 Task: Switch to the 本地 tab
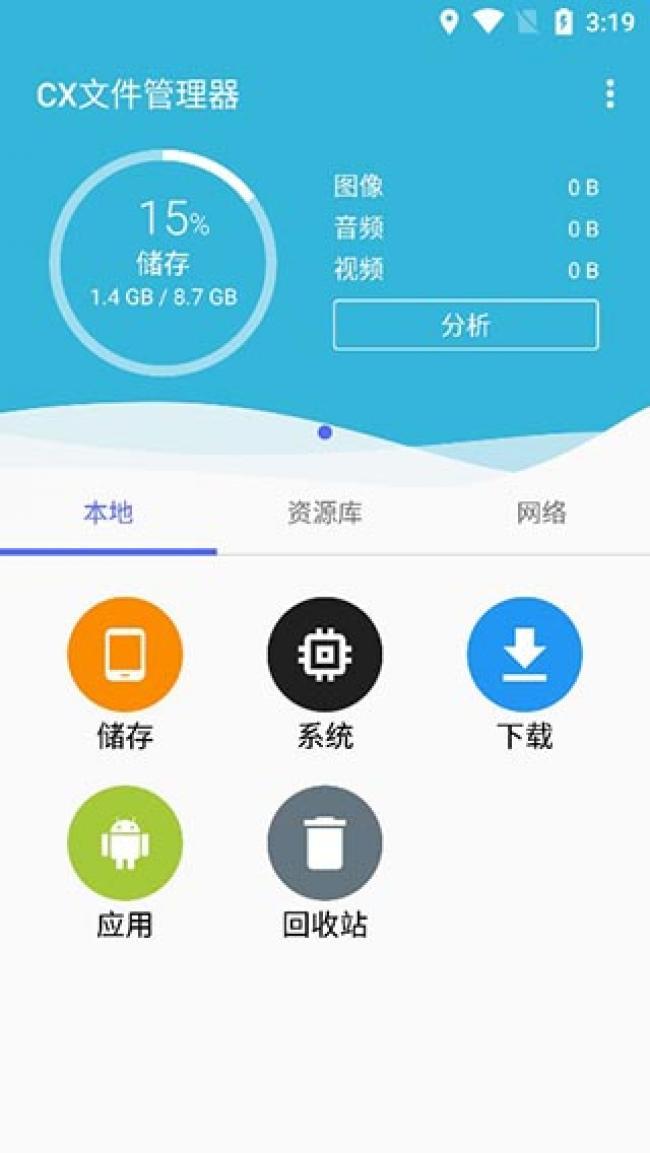108,514
